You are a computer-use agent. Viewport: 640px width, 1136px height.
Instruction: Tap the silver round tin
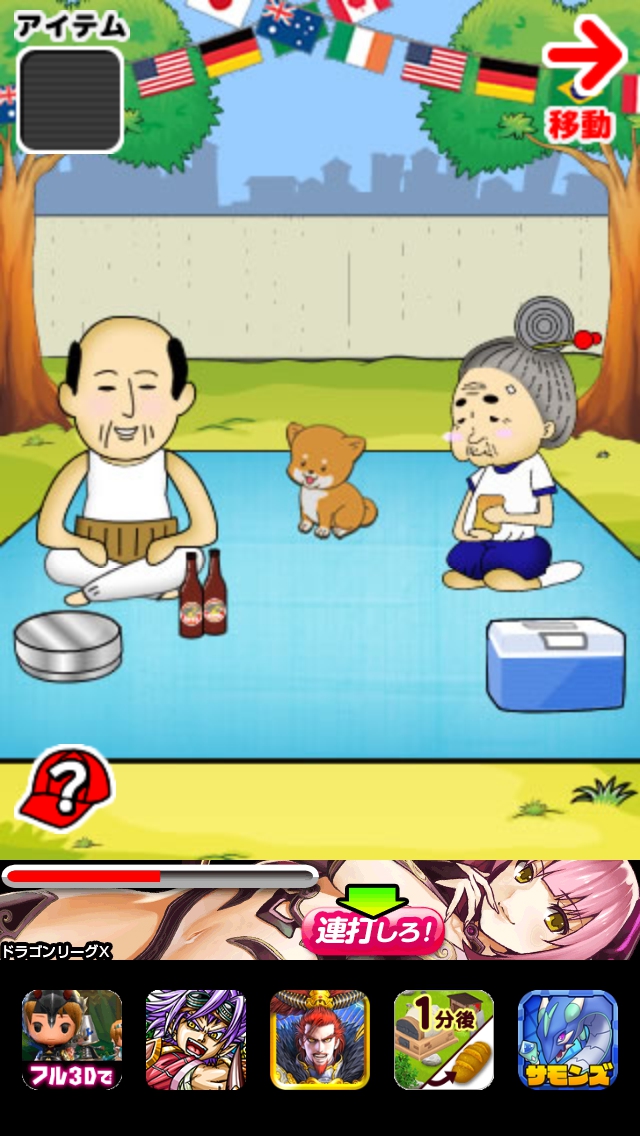pyautogui.click(x=68, y=647)
